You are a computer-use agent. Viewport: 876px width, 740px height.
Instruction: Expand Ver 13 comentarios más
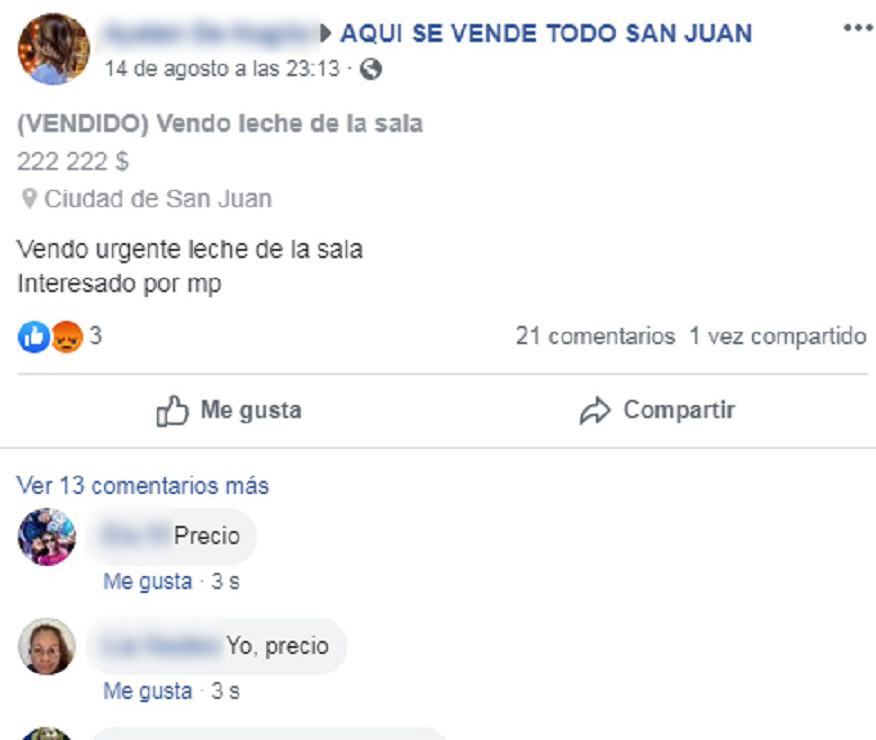point(143,486)
